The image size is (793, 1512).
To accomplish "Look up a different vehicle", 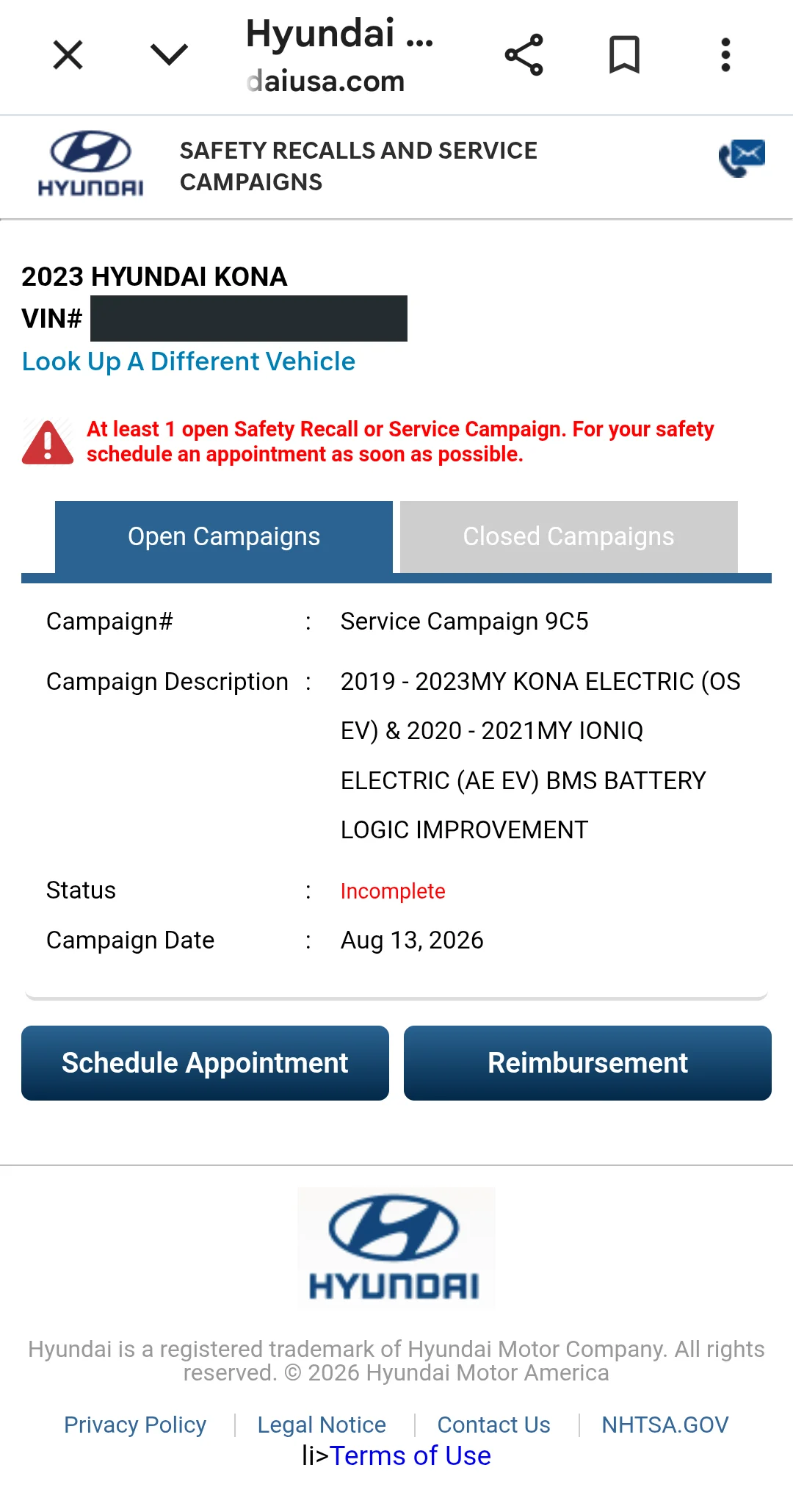I will pos(189,361).
